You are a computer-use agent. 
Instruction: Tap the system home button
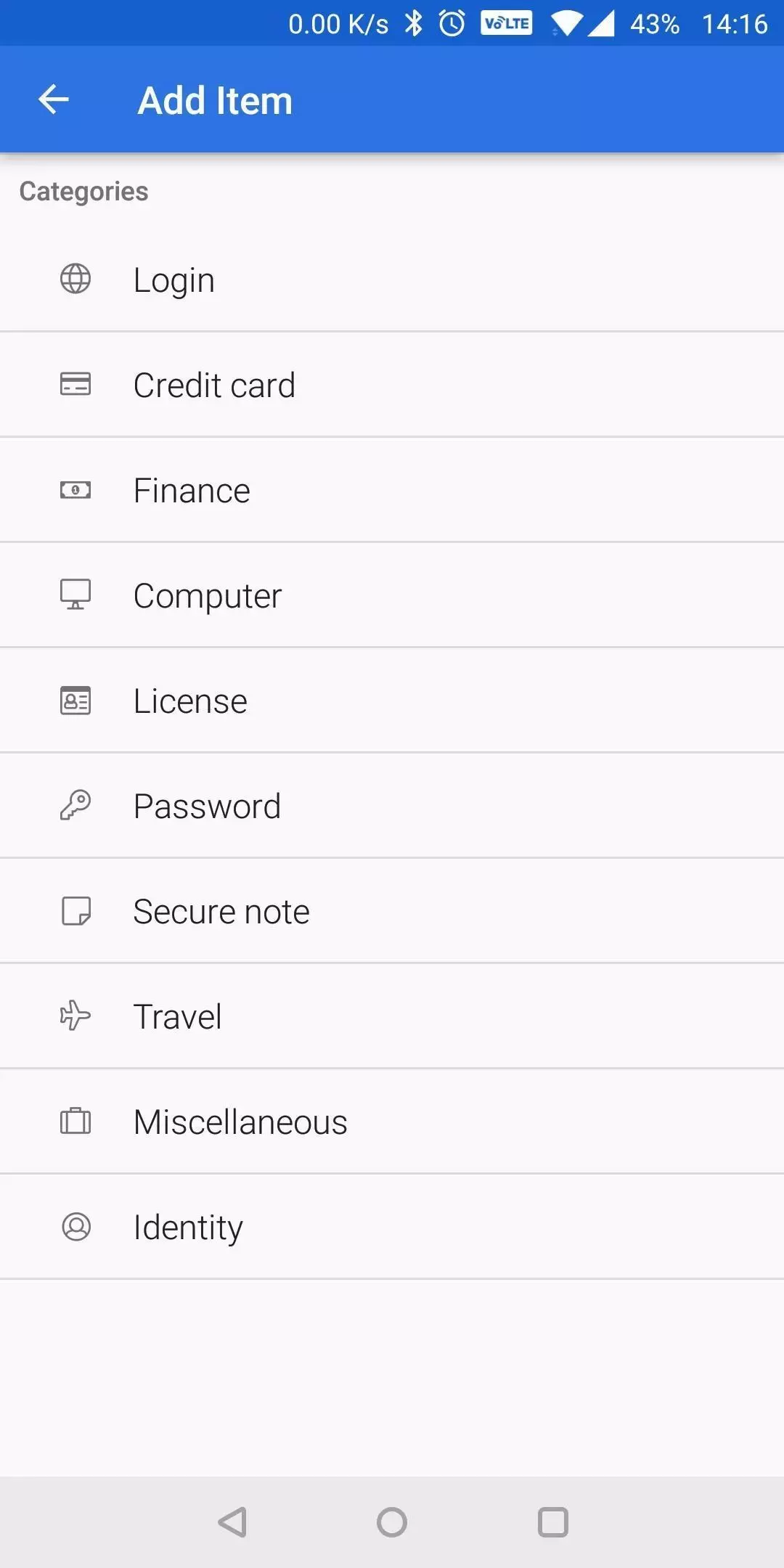pyautogui.click(x=392, y=1522)
